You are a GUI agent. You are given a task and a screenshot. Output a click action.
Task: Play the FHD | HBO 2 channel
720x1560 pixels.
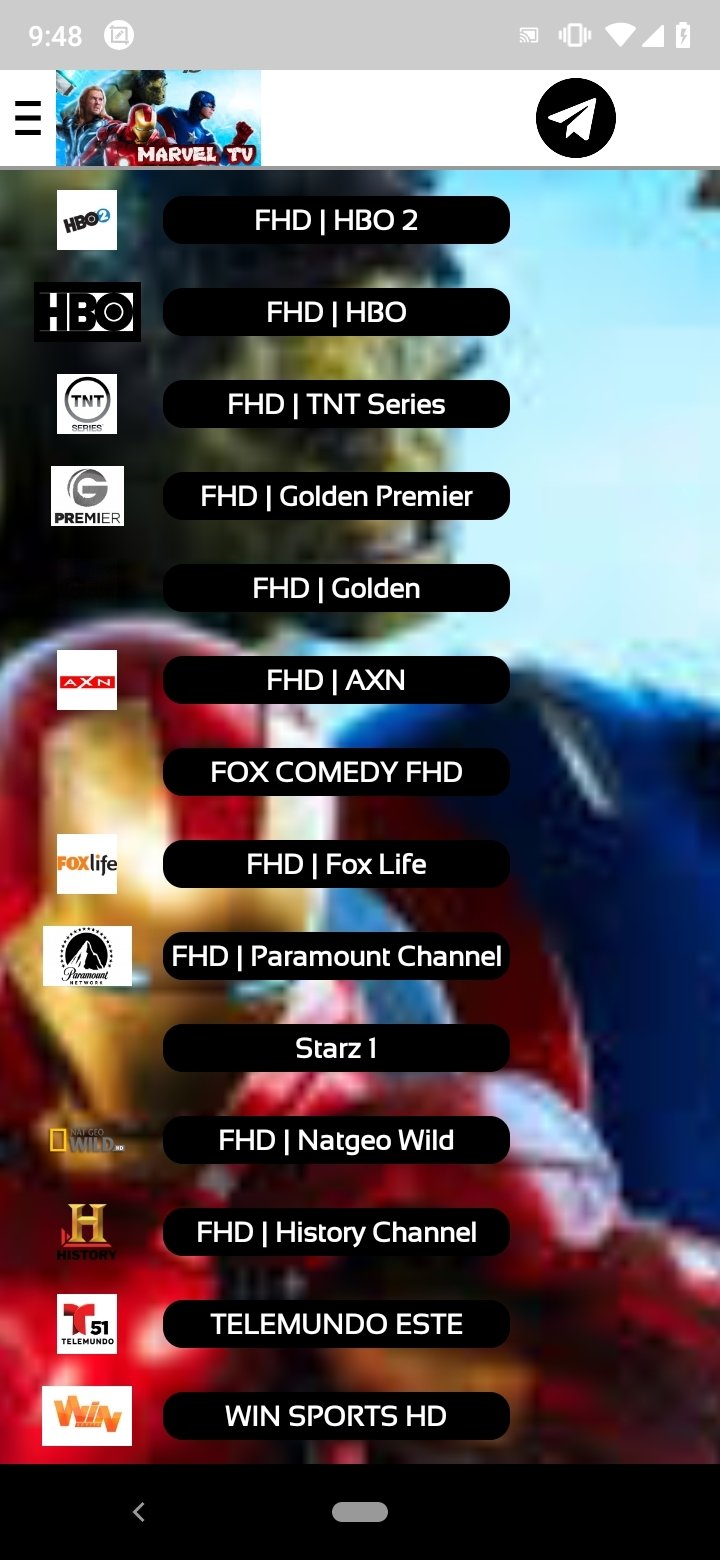(x=336, y=220)
